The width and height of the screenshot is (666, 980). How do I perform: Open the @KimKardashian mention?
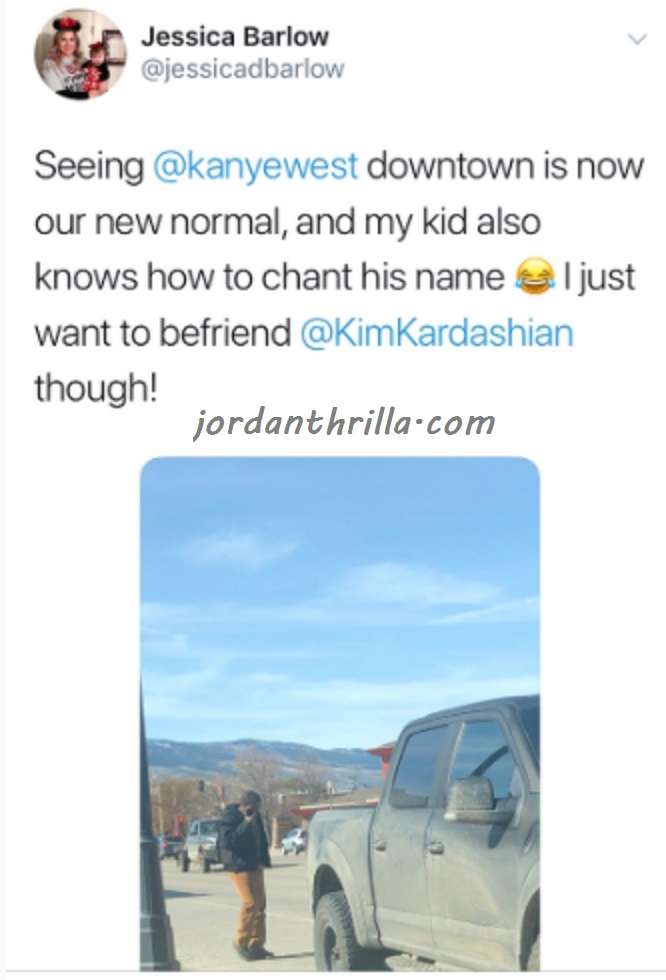point(437,333)
